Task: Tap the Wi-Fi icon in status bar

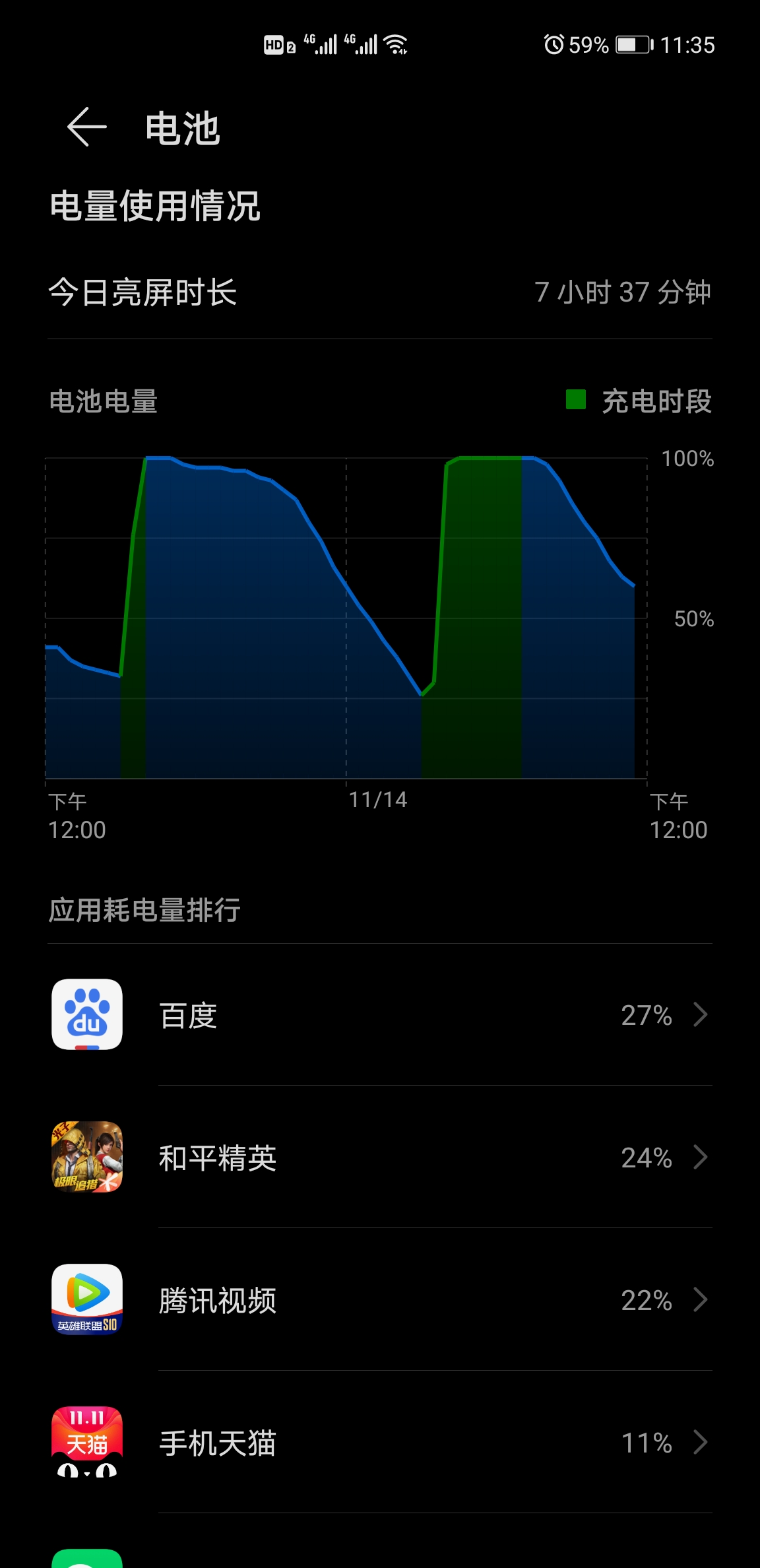Action: coord(396,44)
